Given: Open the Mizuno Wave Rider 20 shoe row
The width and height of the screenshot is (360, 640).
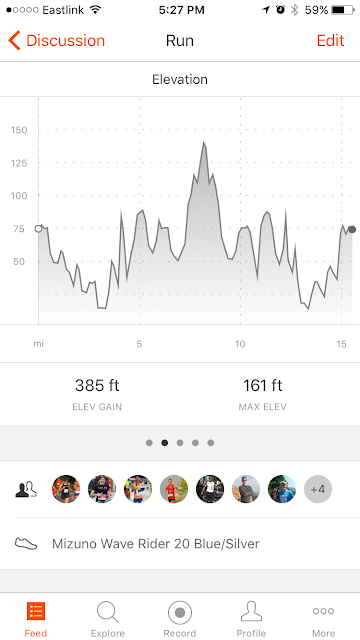Looking at the screenshot, I should 180,544.
